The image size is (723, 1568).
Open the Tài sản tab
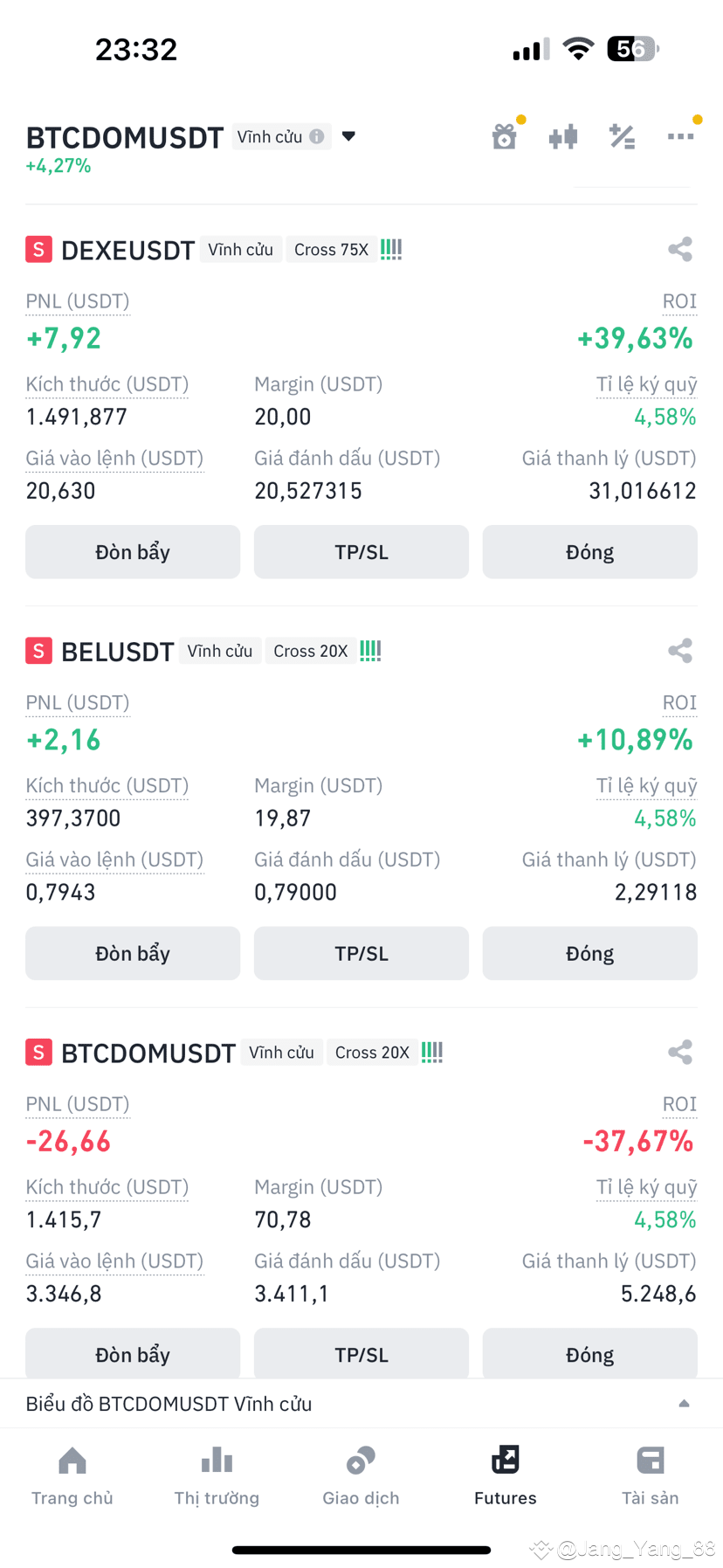pyautogui.click(x=651, y=1476)
